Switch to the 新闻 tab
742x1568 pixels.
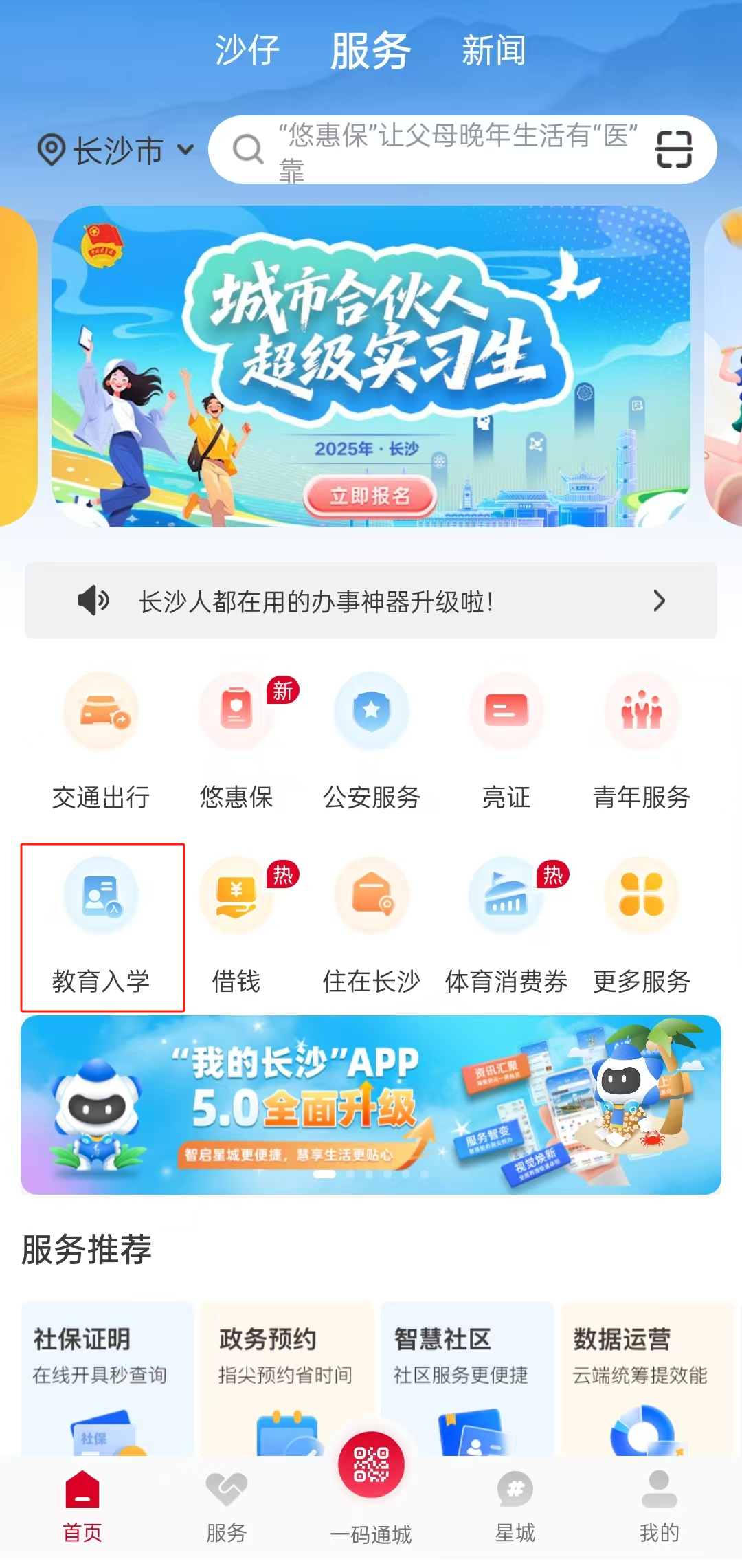(493, 52)
